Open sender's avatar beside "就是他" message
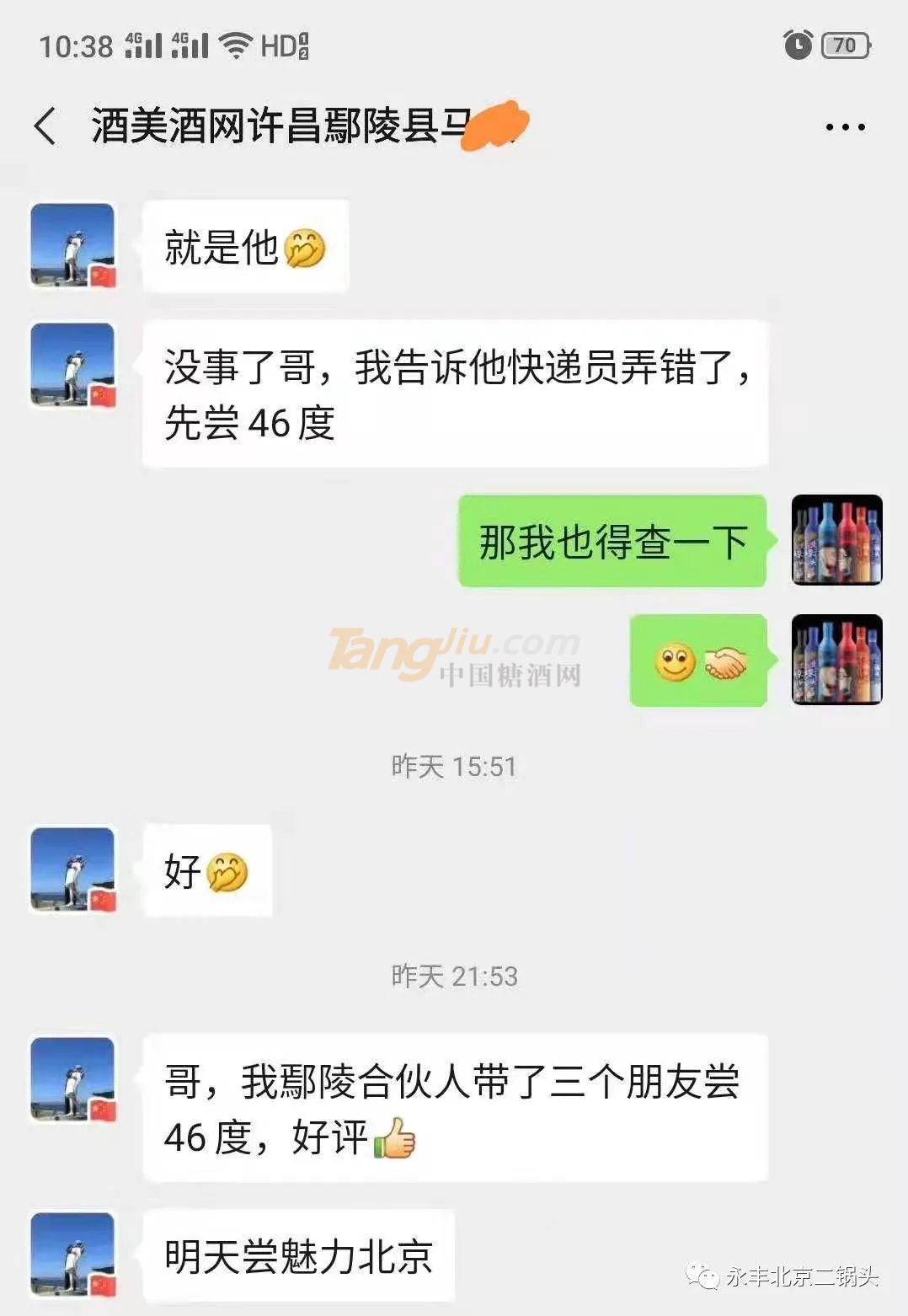908x1316 pixels. pos(72,245)
